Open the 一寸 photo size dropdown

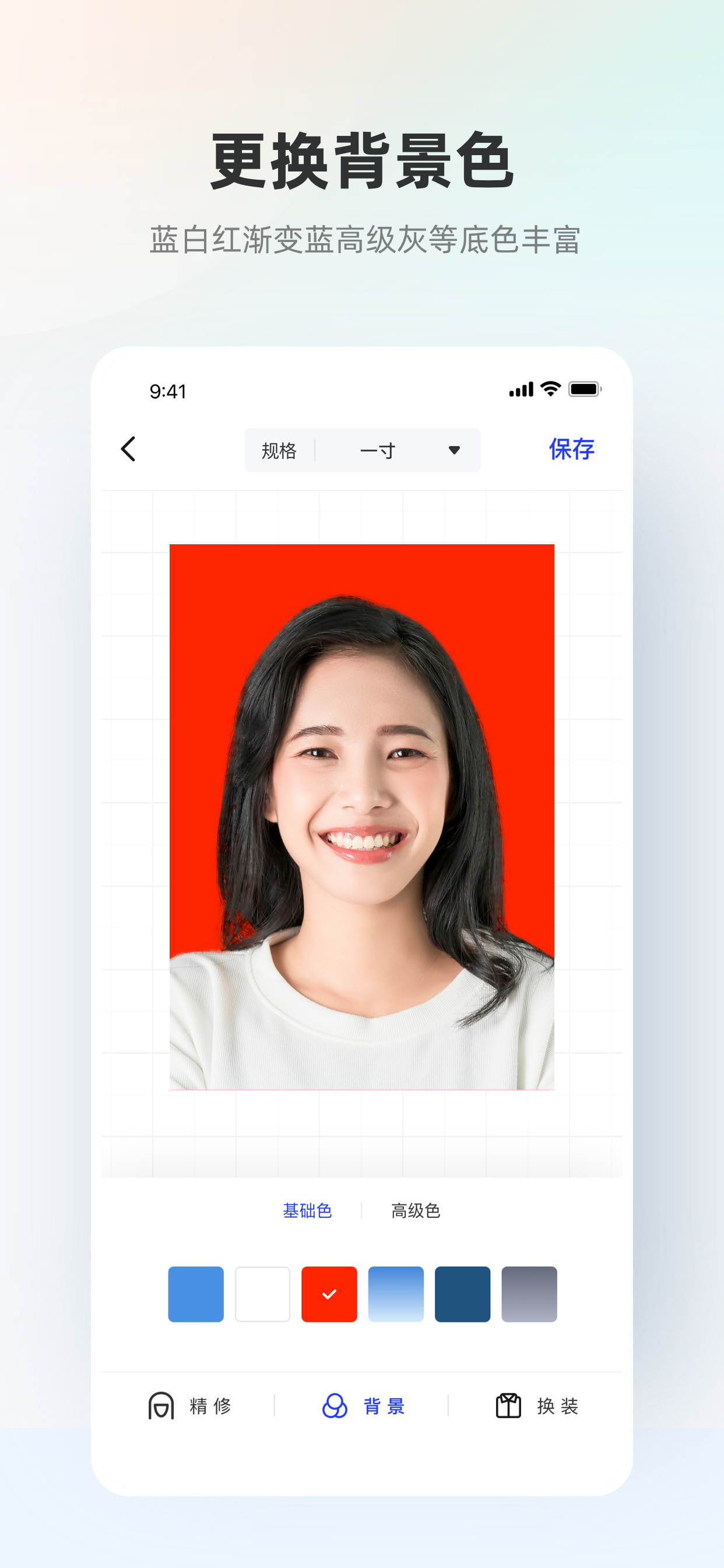(x=379, y=450)
